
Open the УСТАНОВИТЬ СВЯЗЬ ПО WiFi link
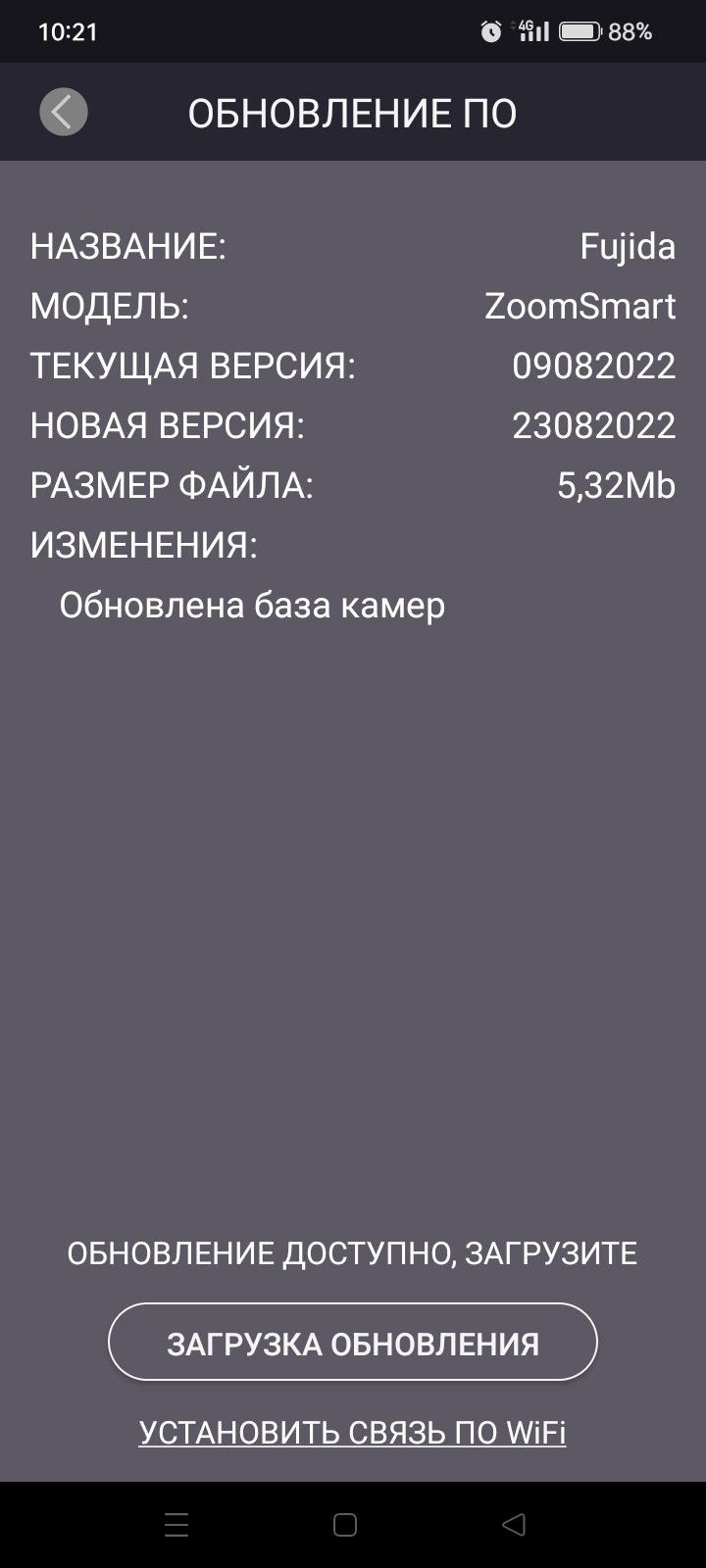[x=353, y=1433]
